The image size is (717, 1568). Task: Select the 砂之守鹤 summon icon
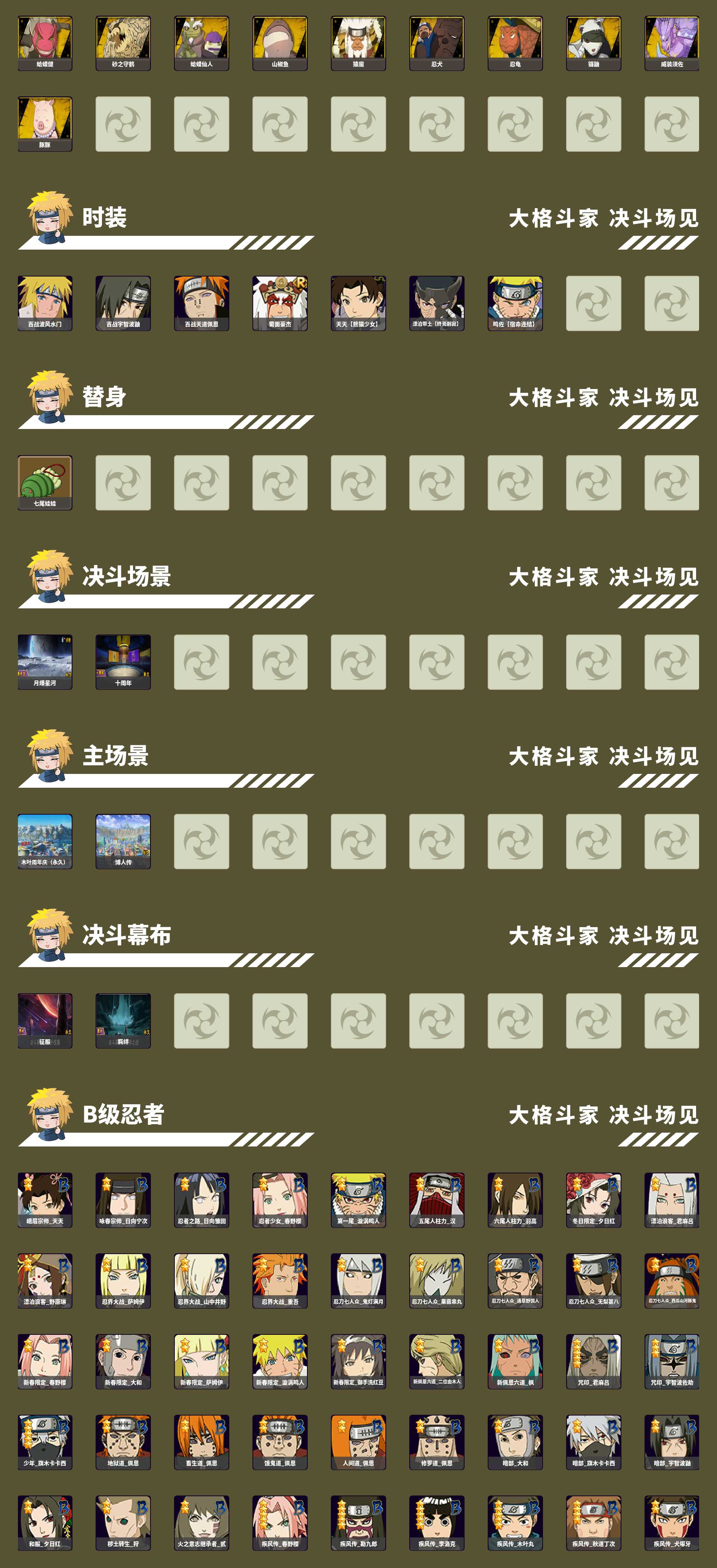coord(124,40)
